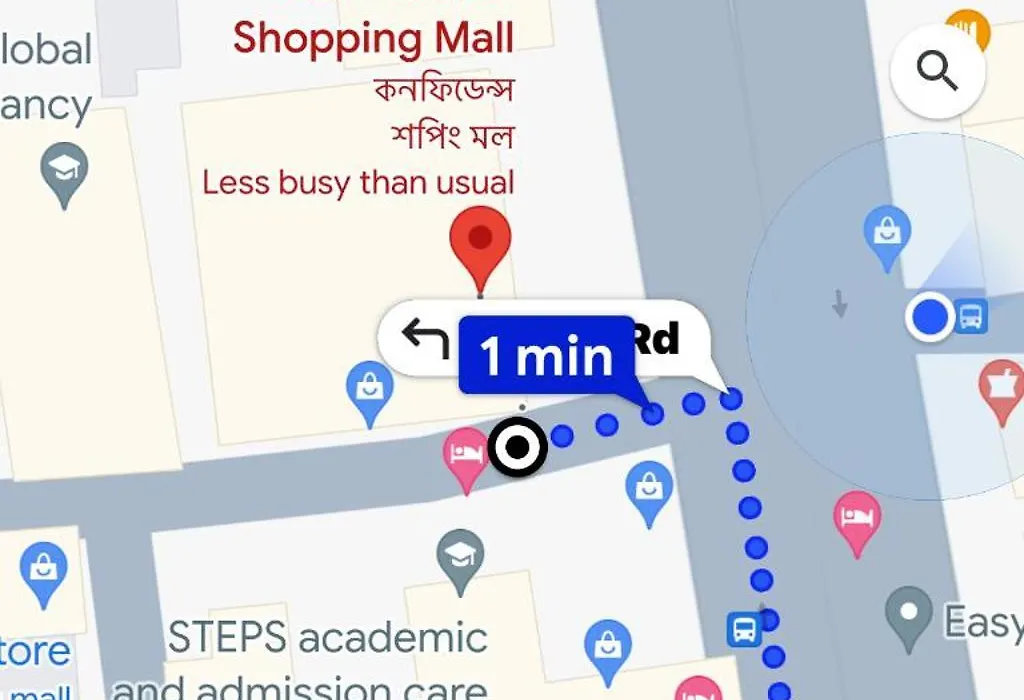Select the bus stop beside the blue location dot
The height and width of the screenshot is (700, 1024).
point(972,318)
